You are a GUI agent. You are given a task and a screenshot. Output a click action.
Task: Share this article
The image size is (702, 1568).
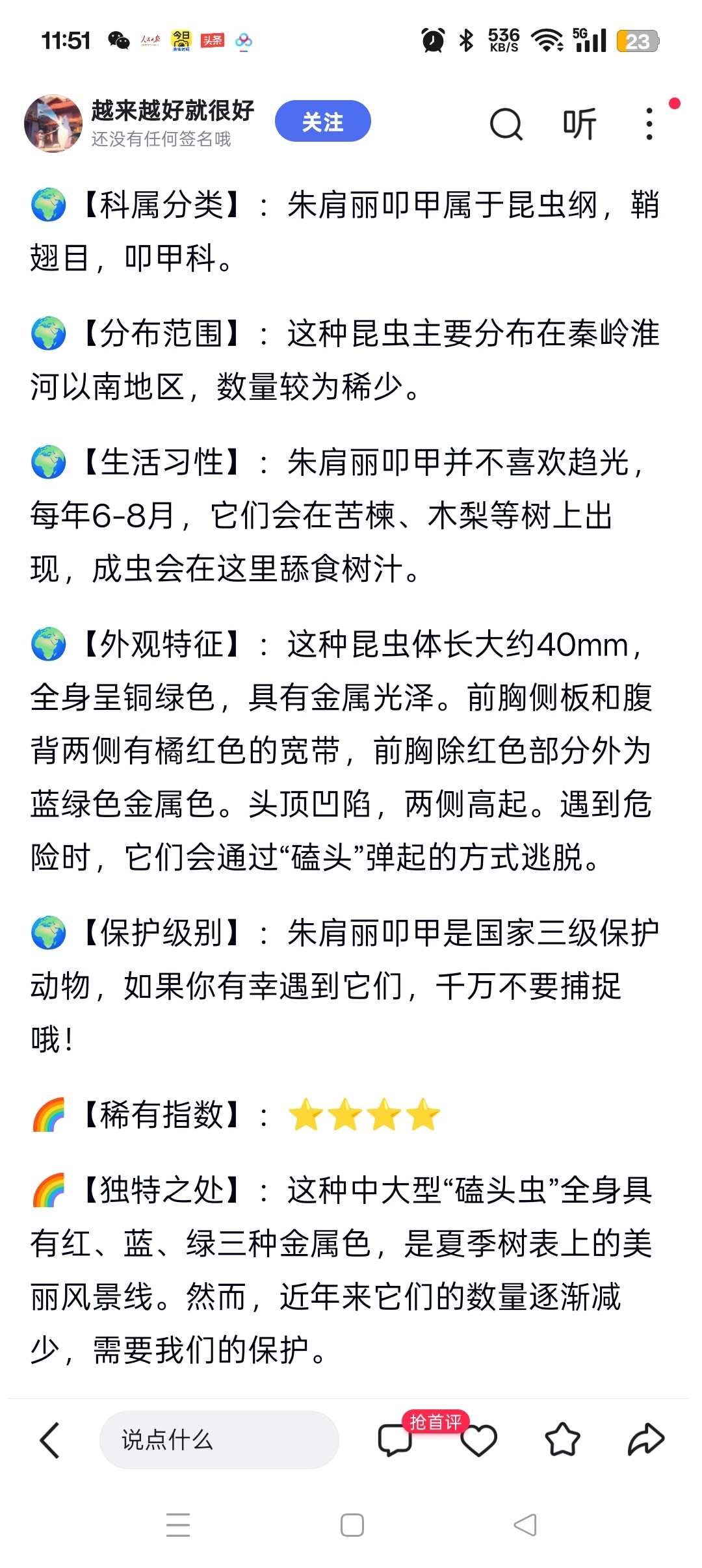[646, 1440]
